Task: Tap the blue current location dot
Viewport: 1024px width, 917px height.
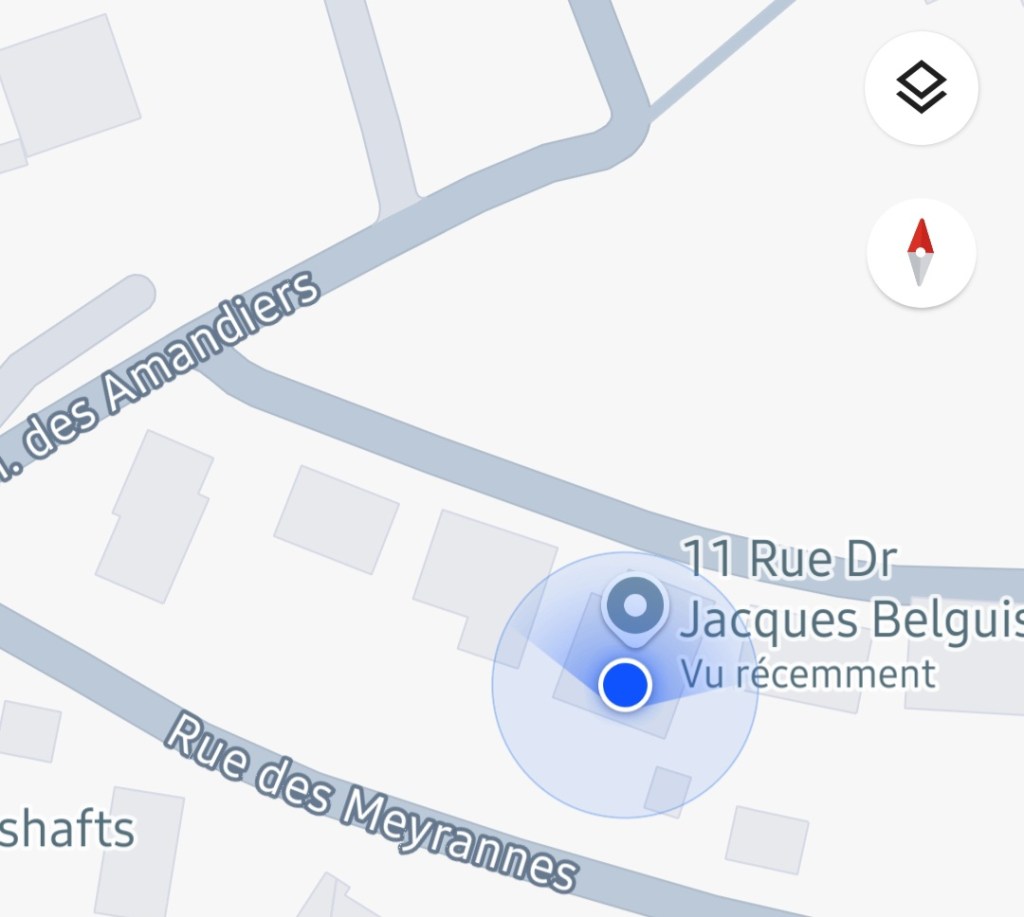Action: [x=625, y=685]
